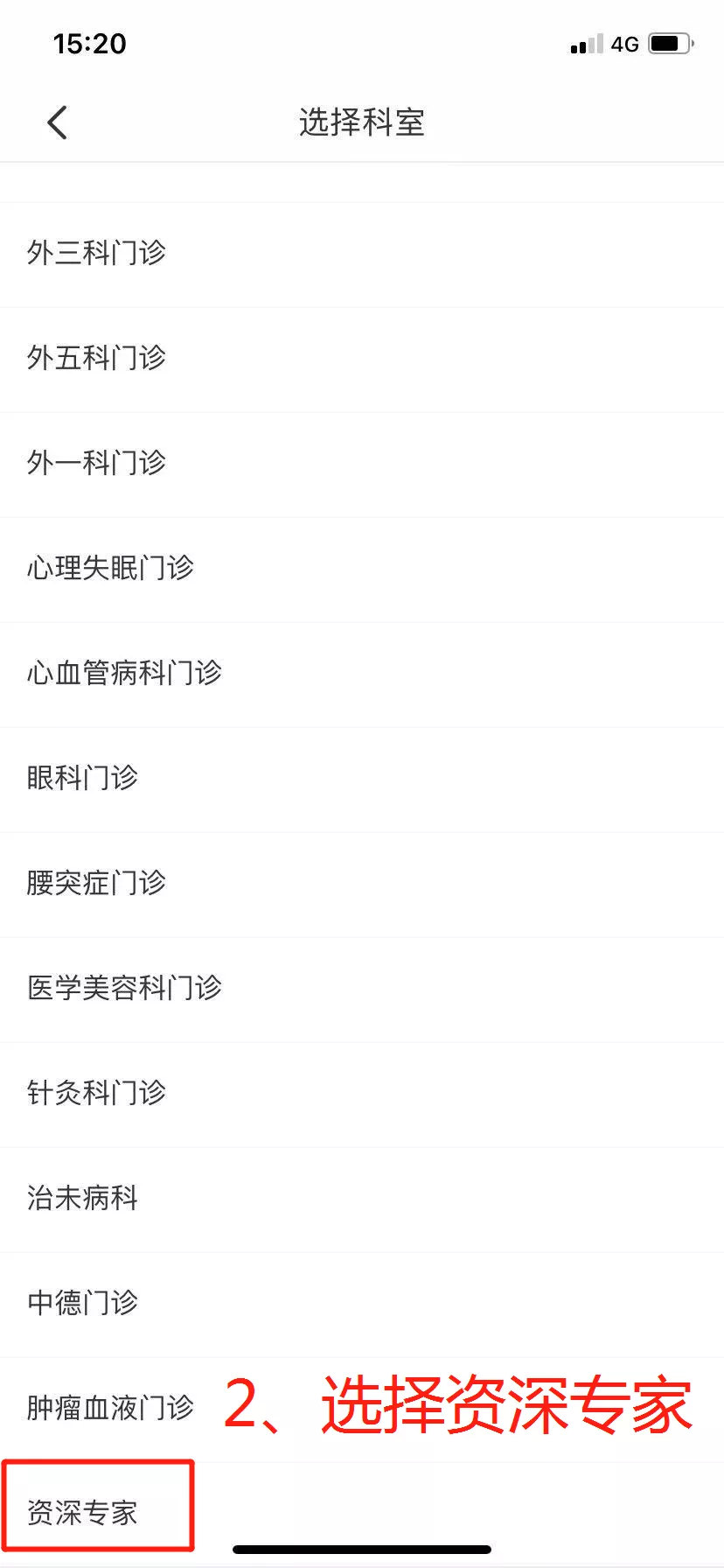The image size is (724, 1568).
Task: Choose 外一科门诊 from the list
Action: (x=362, y=465)
